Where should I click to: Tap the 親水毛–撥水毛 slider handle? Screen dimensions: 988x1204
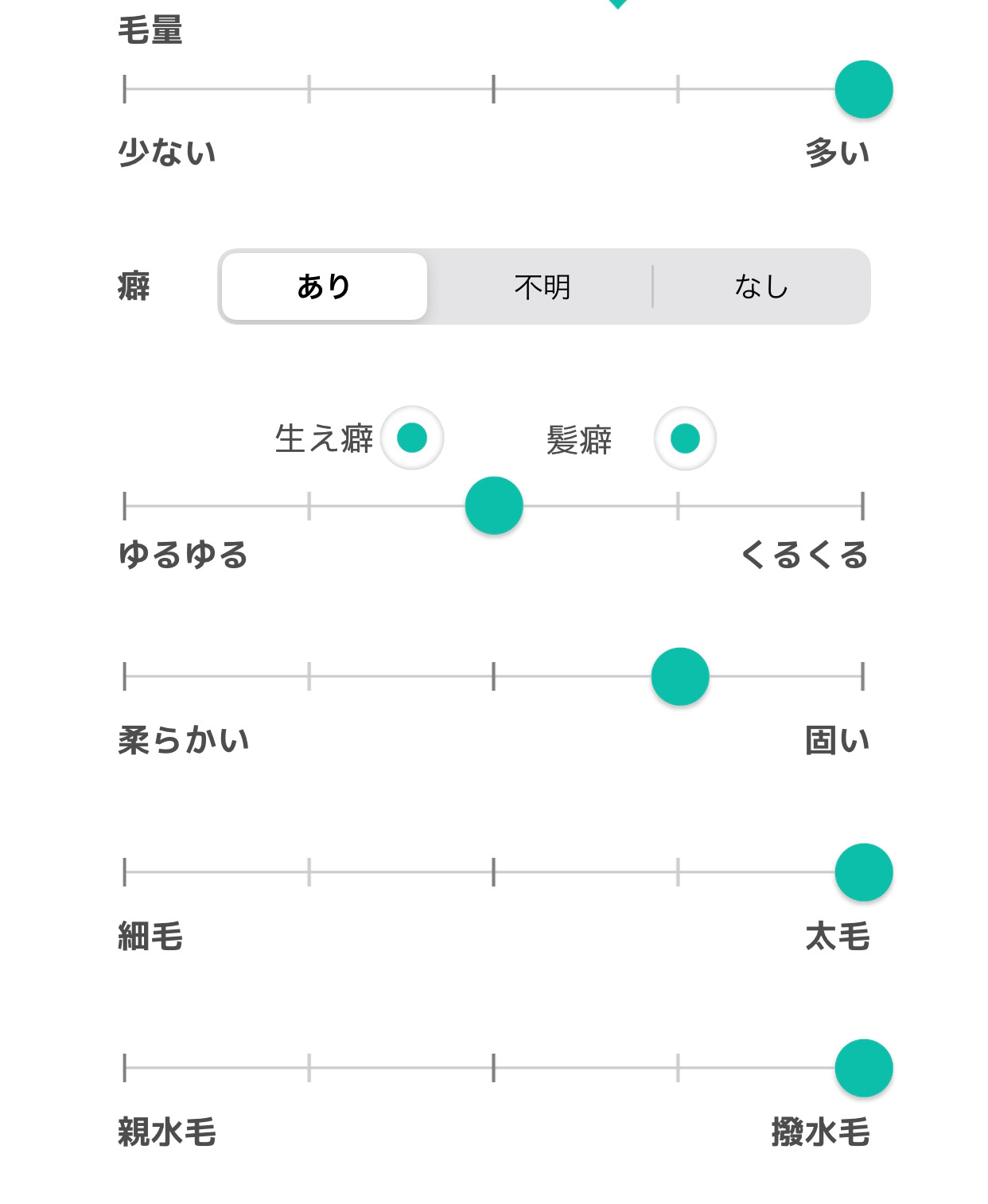point(863,1068)
